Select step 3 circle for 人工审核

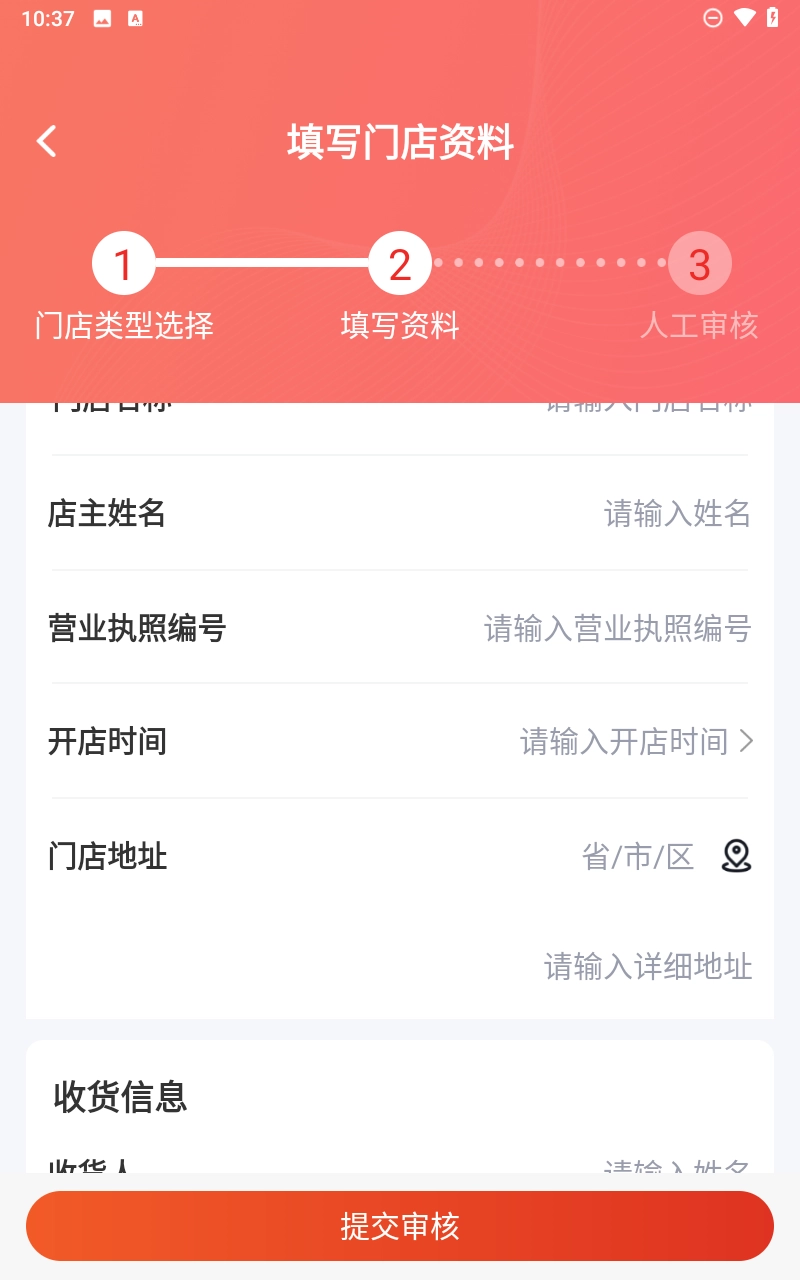[699, 263]
